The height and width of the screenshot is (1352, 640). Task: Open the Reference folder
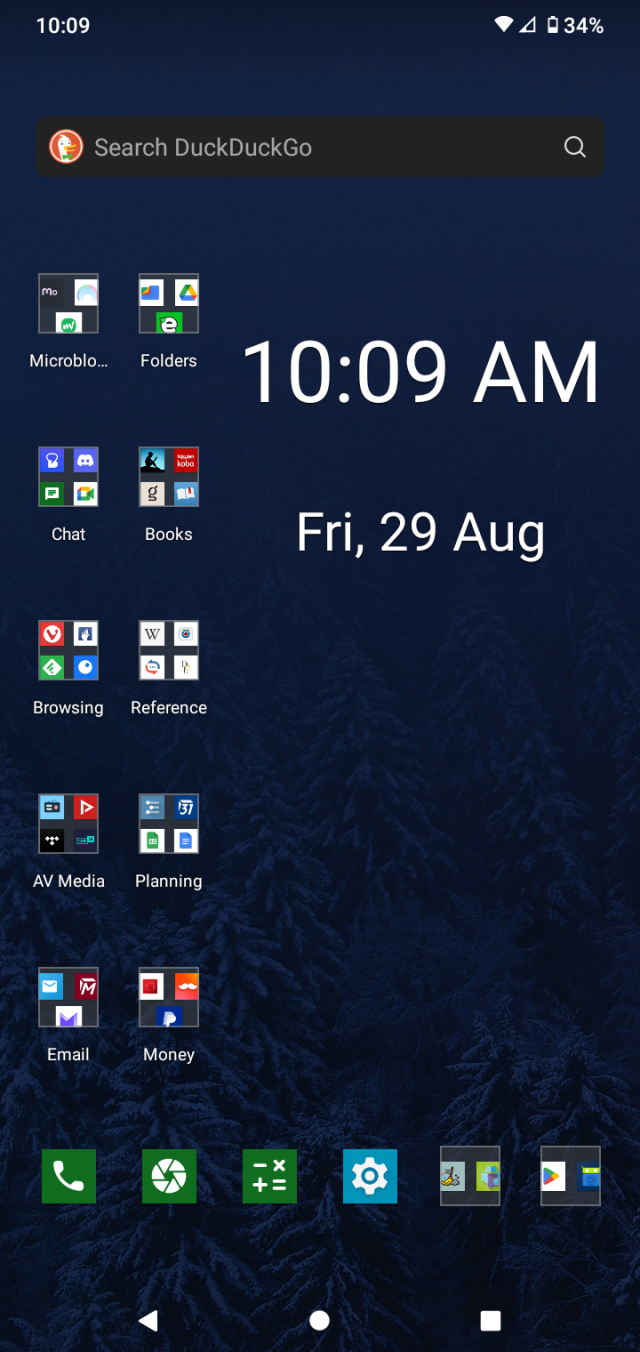(x=169, y=650)
